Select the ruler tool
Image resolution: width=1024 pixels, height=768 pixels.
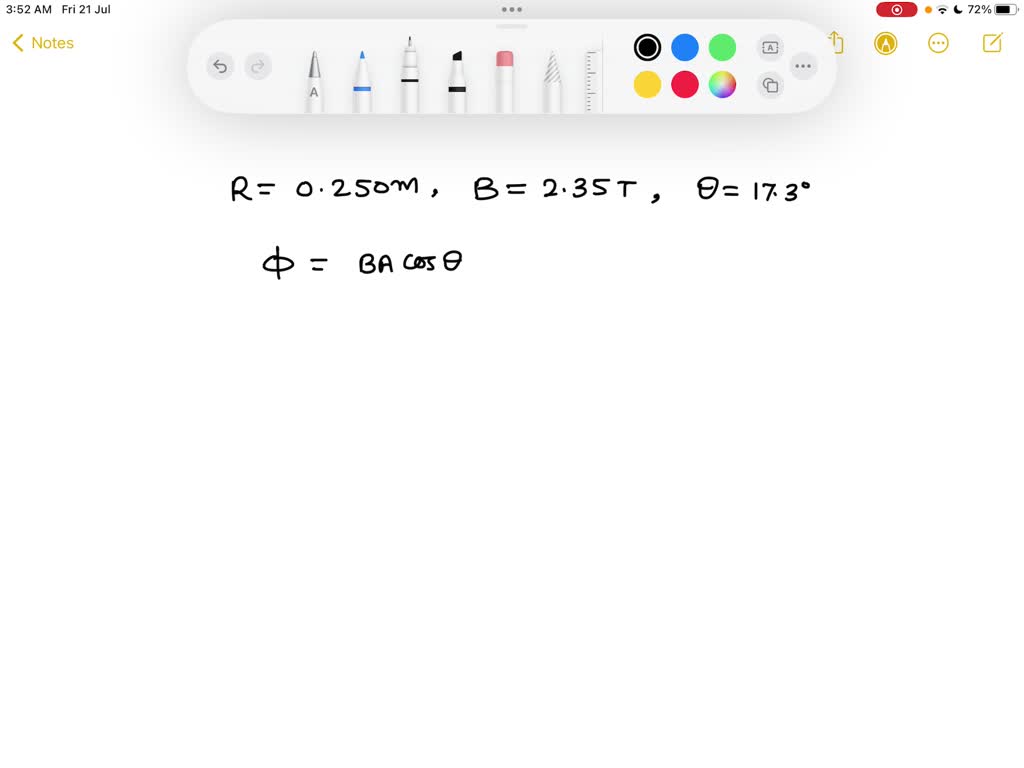(x=592, y=80)
